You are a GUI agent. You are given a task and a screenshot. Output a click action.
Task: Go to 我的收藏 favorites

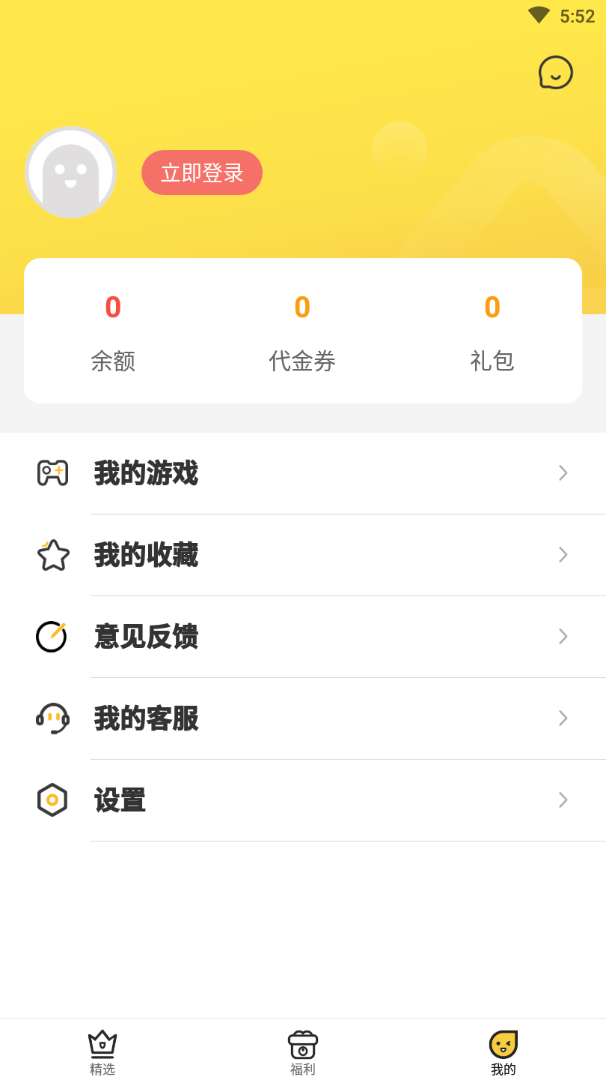(x=303, y=555)
